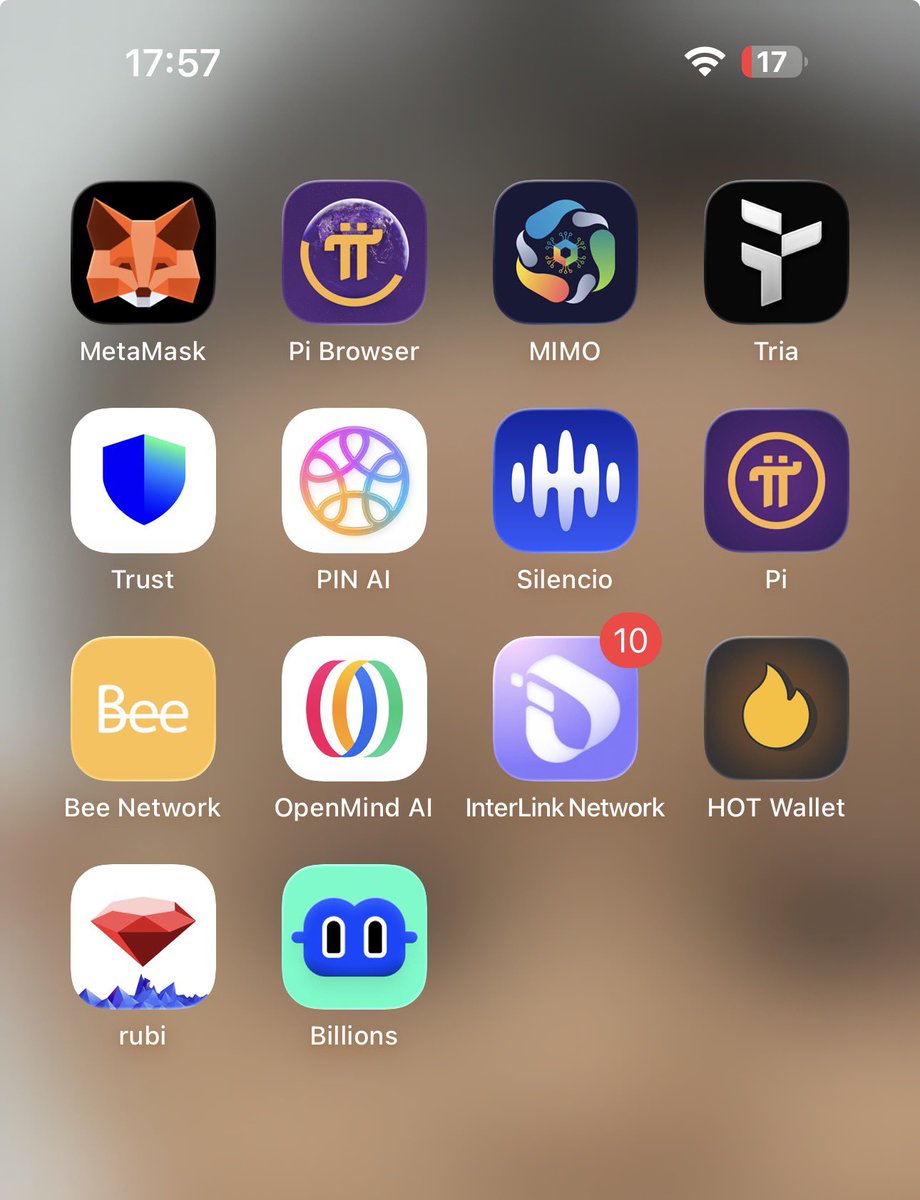Open the MIMO app
This screenshot has width=920, height=1200.
(x=565, y=252)
